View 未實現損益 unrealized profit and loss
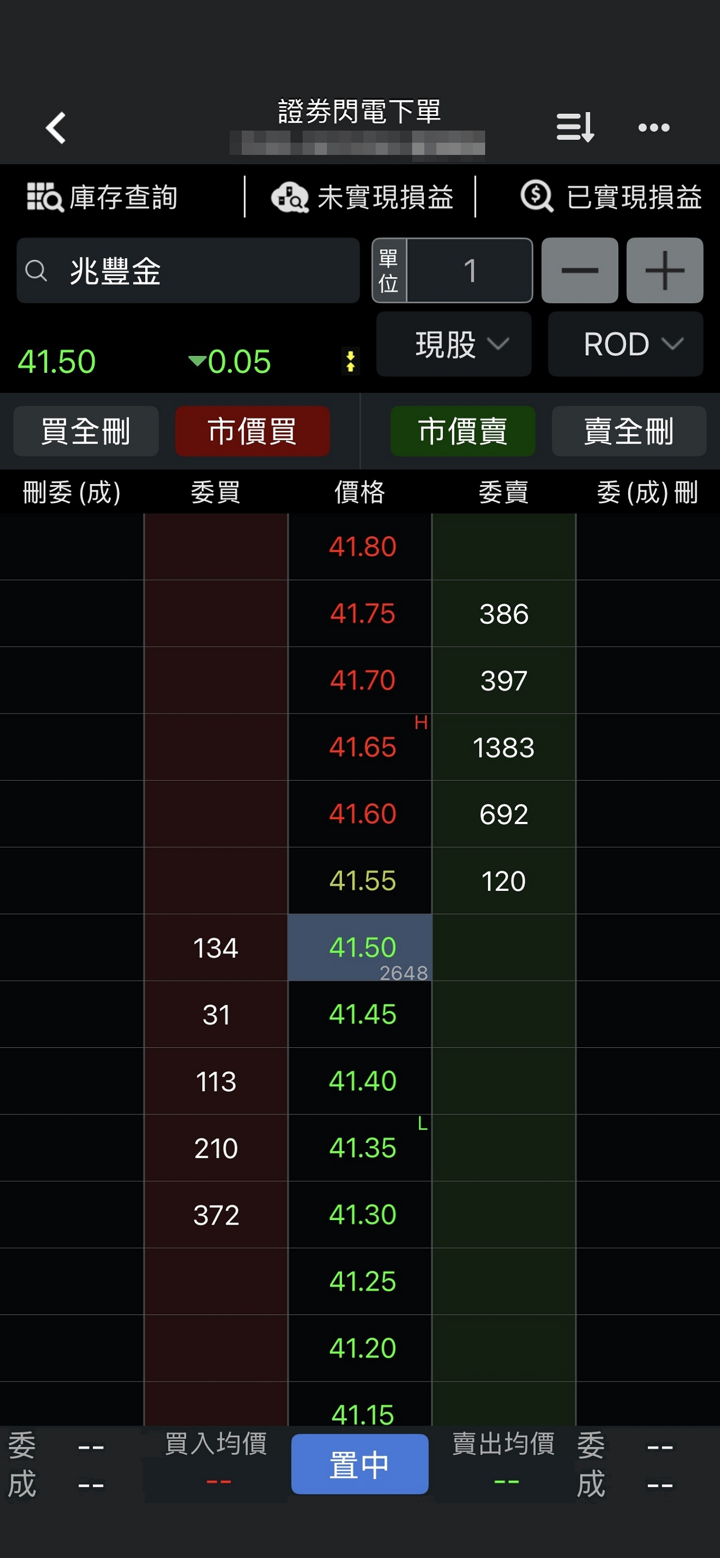This screenshot has height=1558, width=720. pos(362,197)
